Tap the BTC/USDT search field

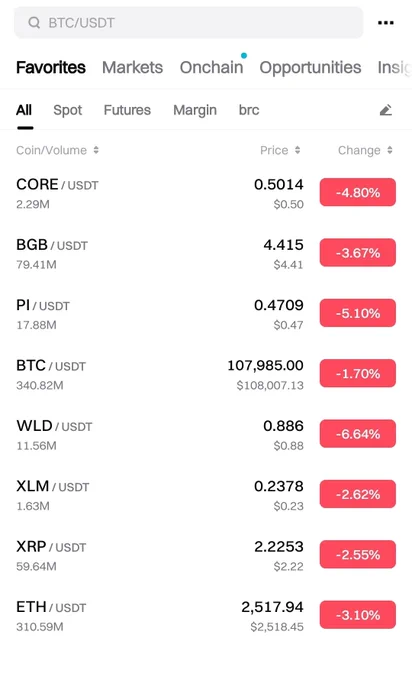(189, 23)
